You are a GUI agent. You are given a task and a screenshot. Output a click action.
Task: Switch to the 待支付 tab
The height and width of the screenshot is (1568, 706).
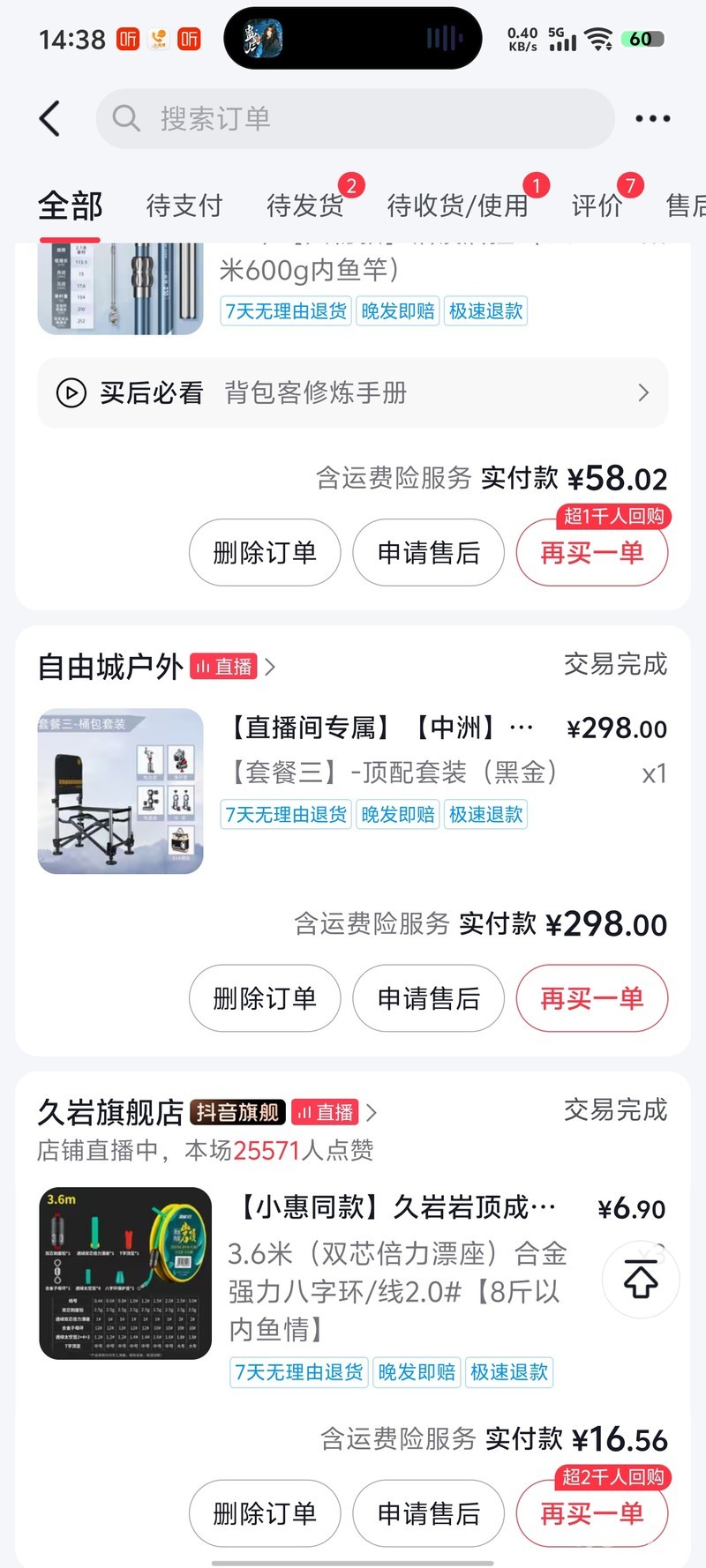[x=184, y=205]
